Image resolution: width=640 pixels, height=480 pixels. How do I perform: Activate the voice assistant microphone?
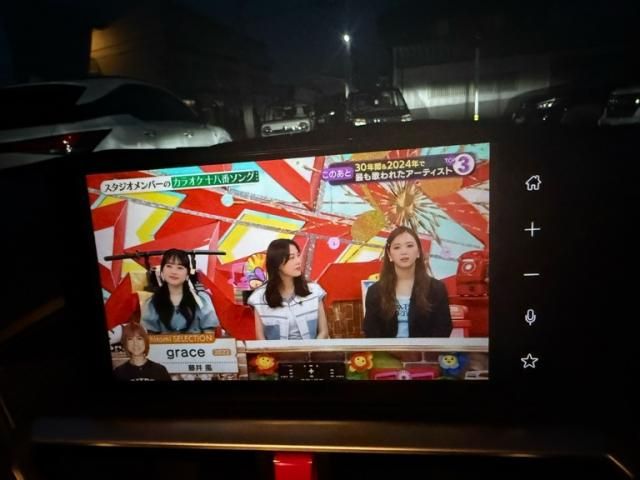coord(530,317)
